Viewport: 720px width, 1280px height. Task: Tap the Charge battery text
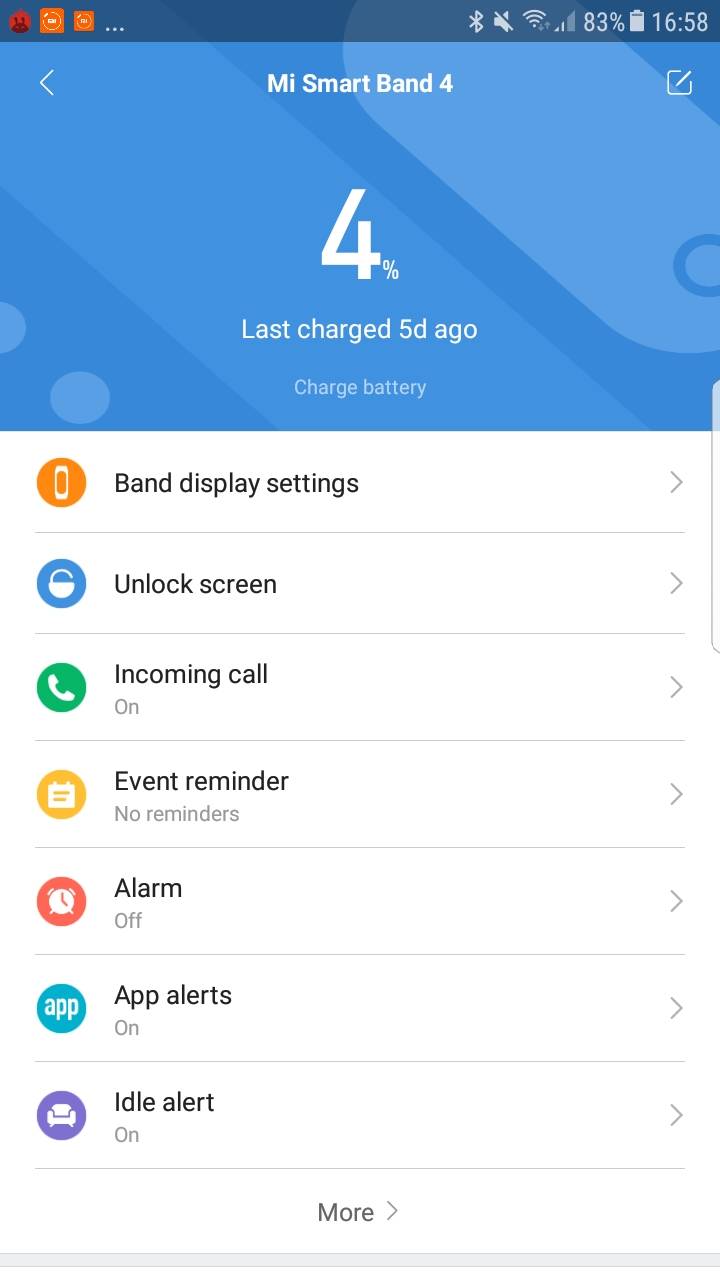click(360, 387)
